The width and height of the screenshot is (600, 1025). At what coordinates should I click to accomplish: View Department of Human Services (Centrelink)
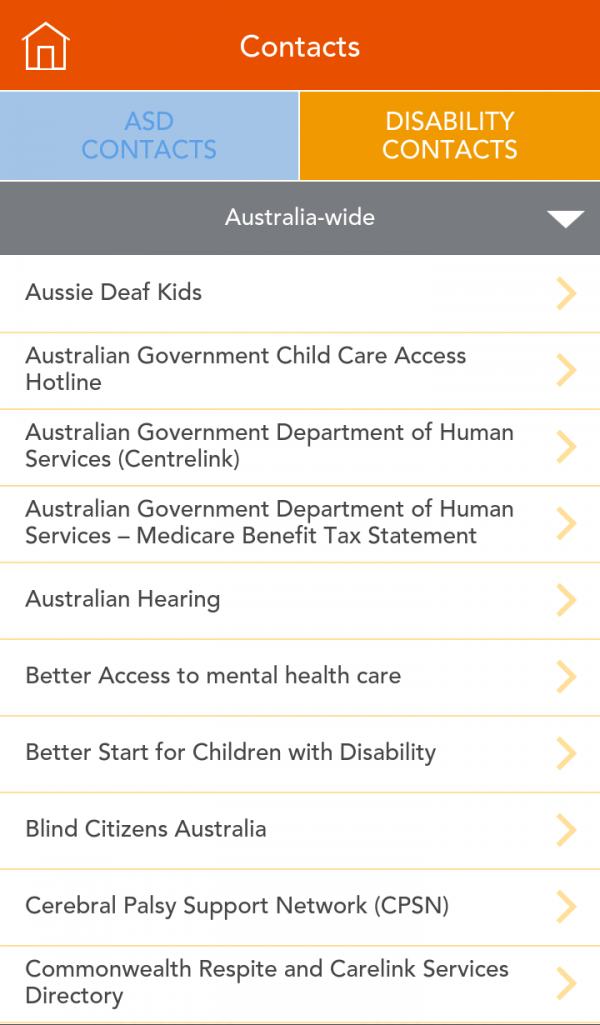(x=300, y=447)
